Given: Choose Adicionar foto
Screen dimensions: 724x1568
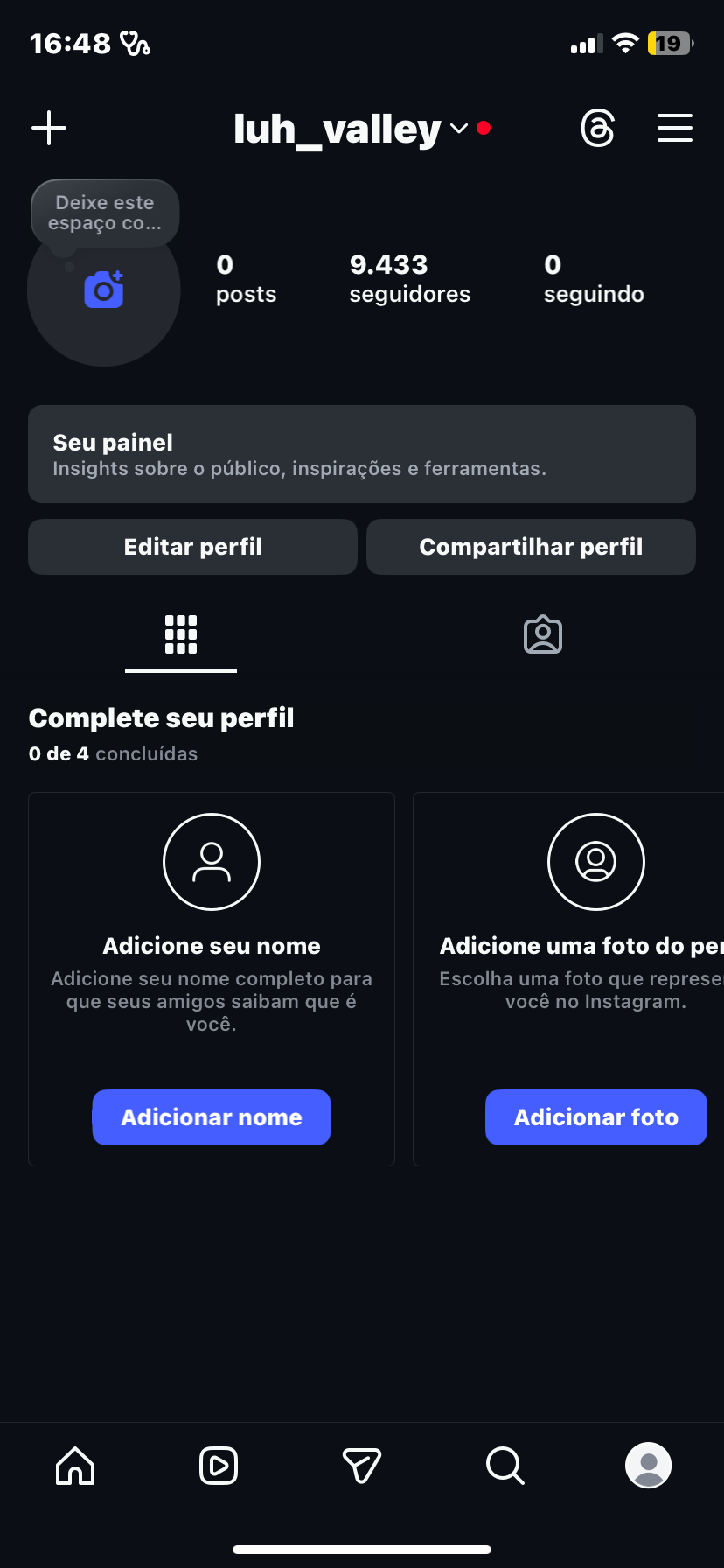Looking at the screenshot, I should click(x=596, y=1117).
